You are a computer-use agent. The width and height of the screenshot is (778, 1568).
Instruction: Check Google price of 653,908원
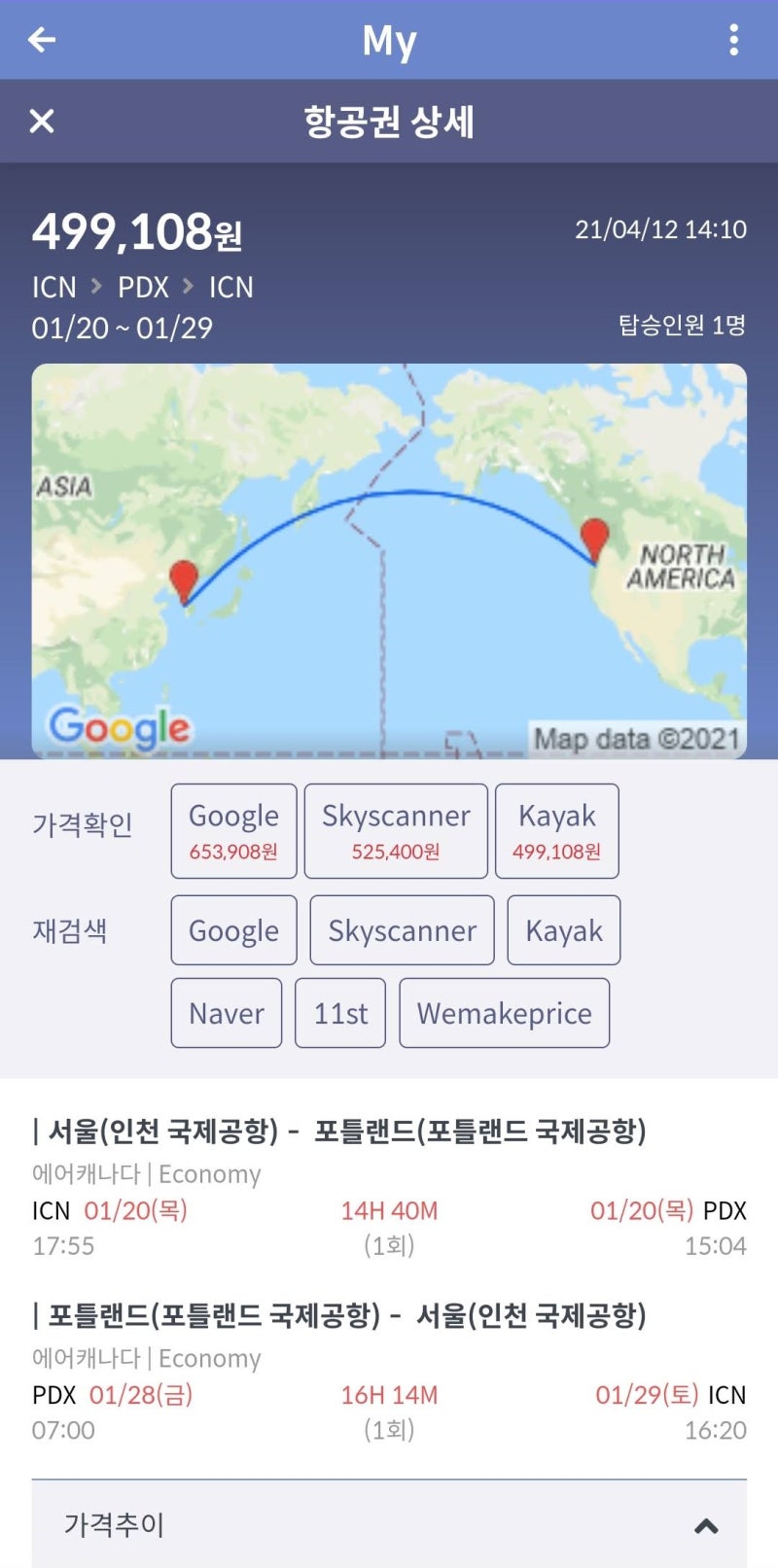tap(232, 831)
